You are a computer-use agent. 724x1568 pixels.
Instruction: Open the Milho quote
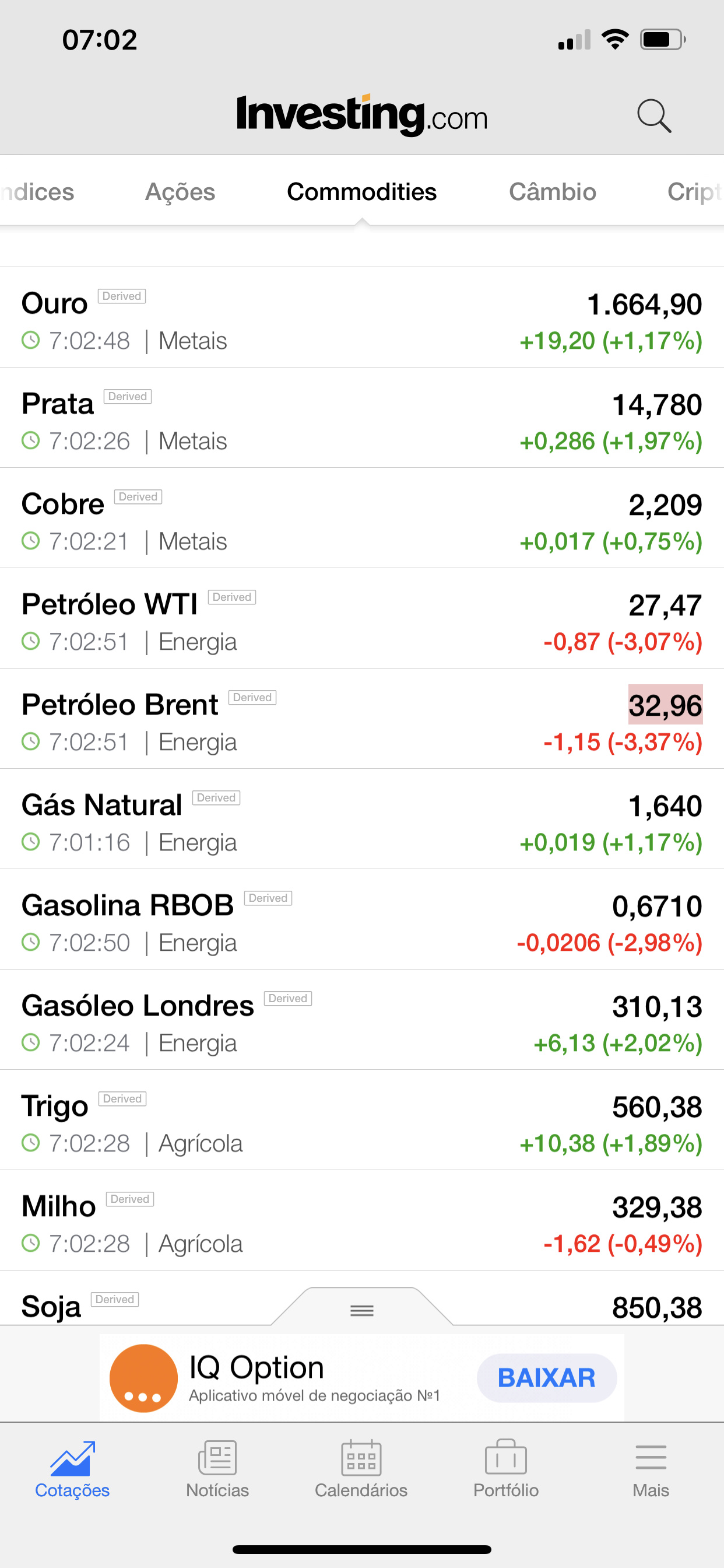click(362, 1221)
